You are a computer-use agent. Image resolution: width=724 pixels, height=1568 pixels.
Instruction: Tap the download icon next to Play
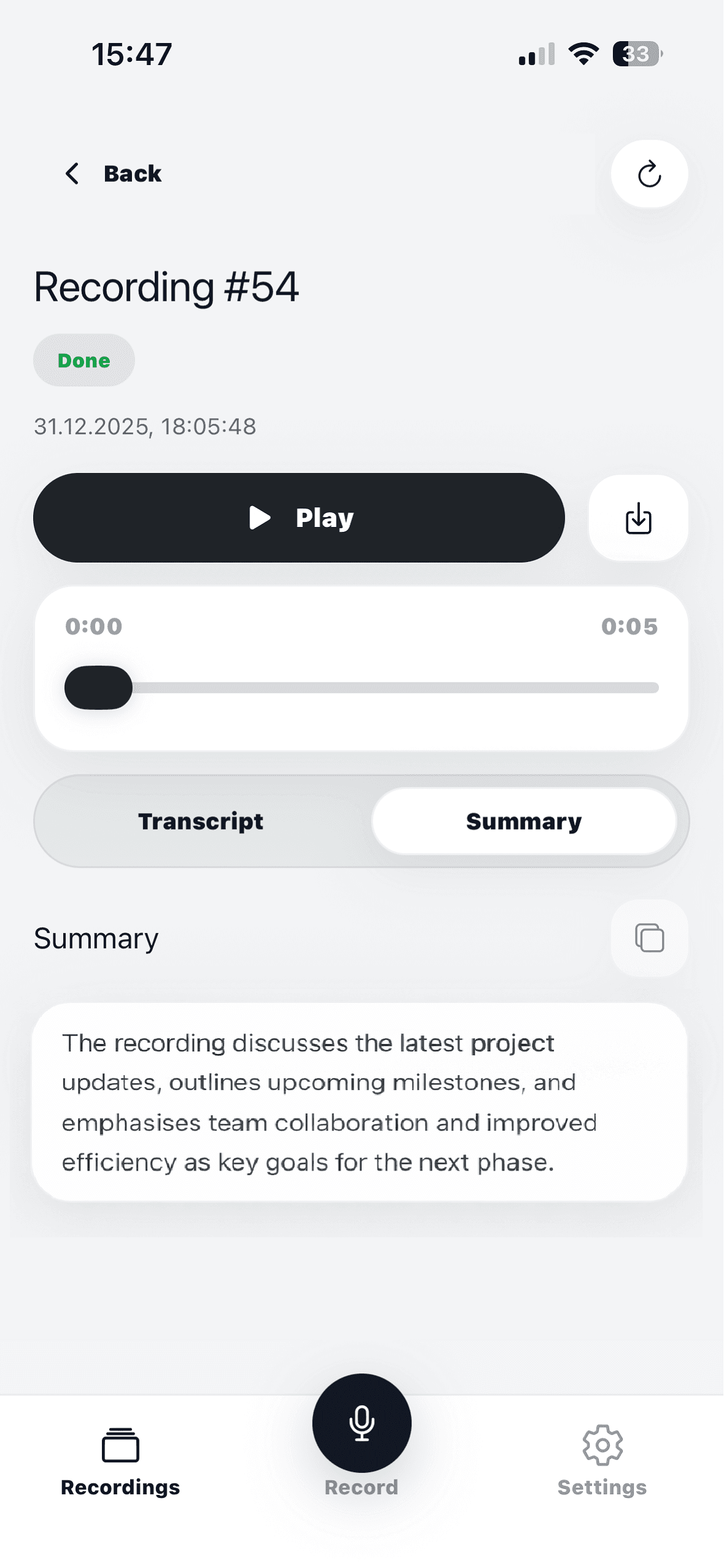point(638,518)
